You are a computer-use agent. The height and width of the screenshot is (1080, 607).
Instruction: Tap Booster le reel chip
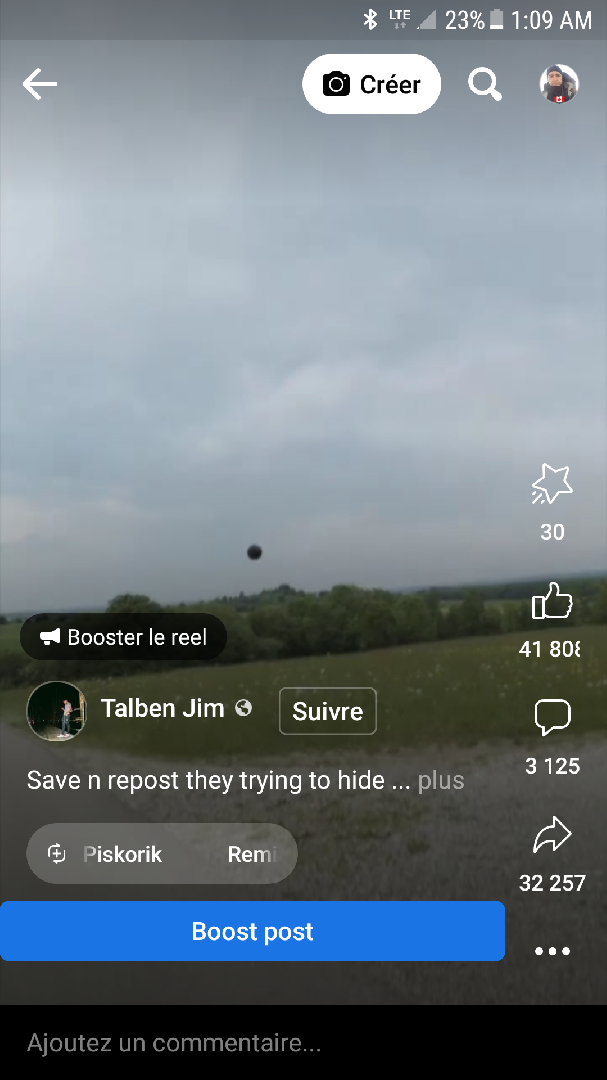click(x=123, y=637)
